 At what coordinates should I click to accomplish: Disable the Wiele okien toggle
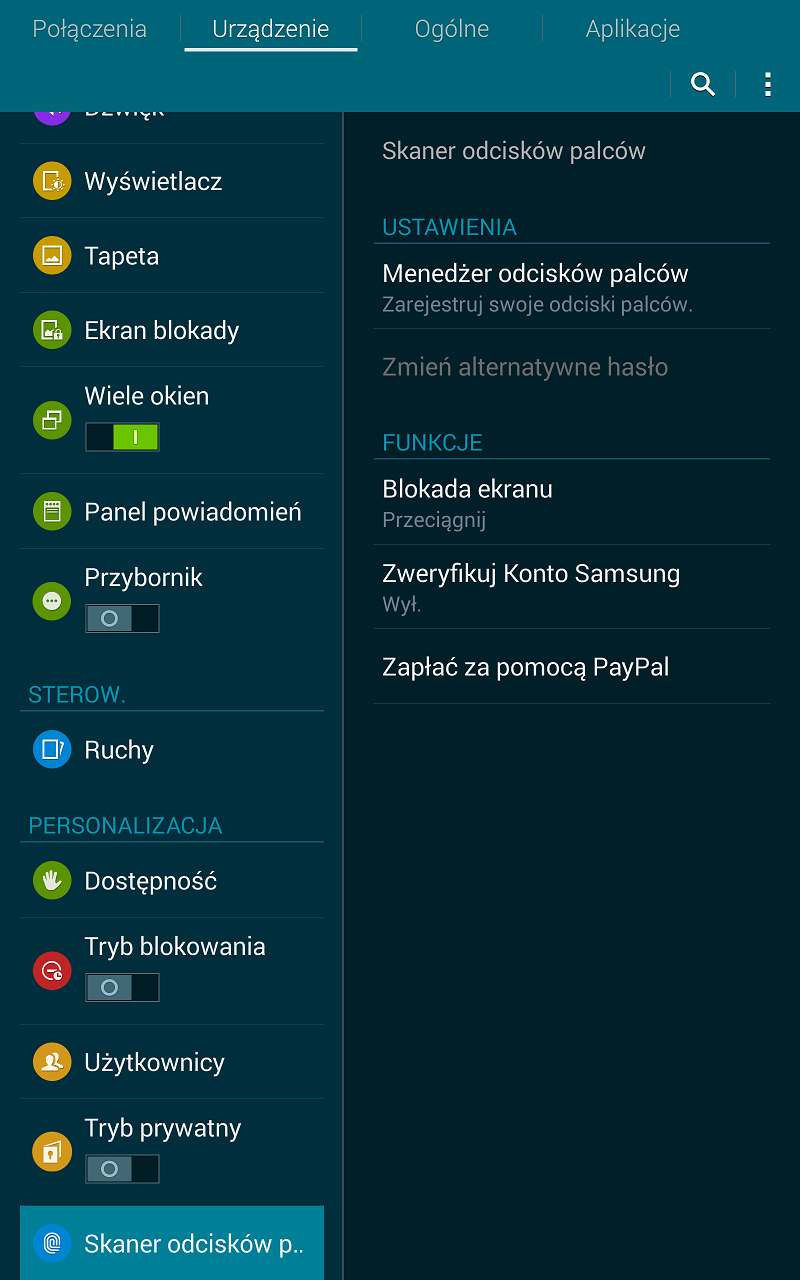pos(122,437)
